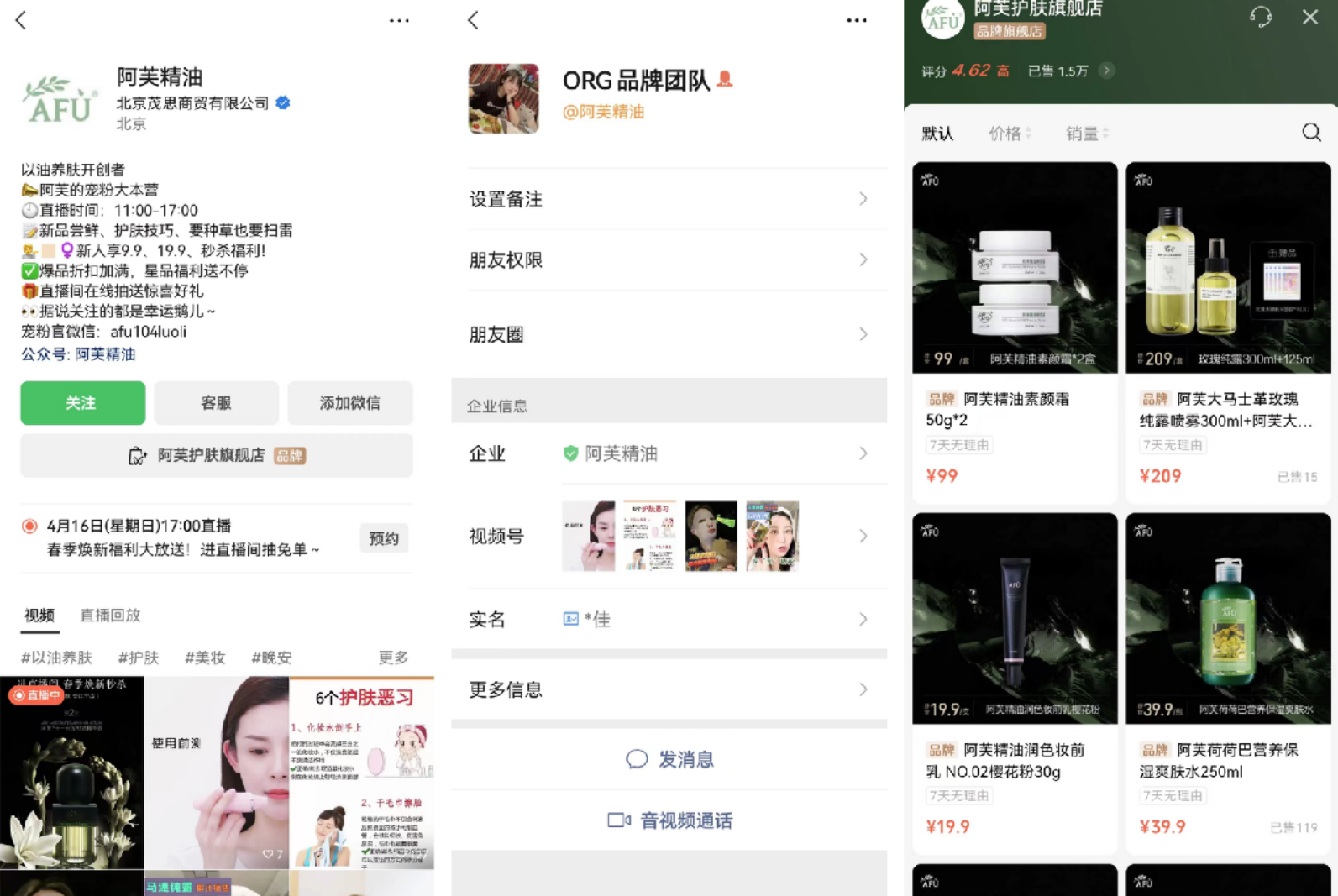The image size is (1338, 896).
Task: Open the 阿芙荷荷巴营养保湿爽肤水250ml product card
Action: point(1227,683)
